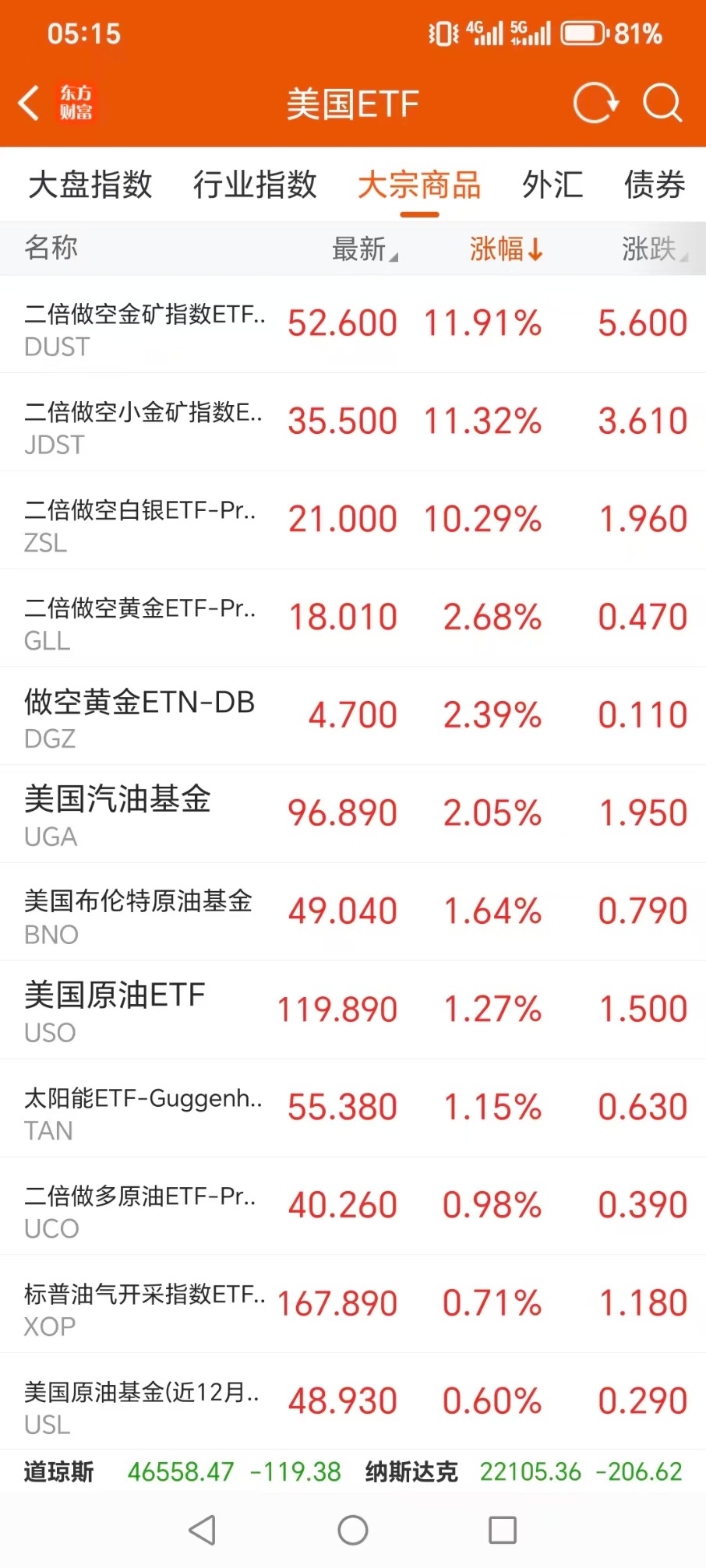Image resolution: width=706 pixels, height=1568 pixels.
Task: Select the 外汇 tab
Action: tap(552, 185)
